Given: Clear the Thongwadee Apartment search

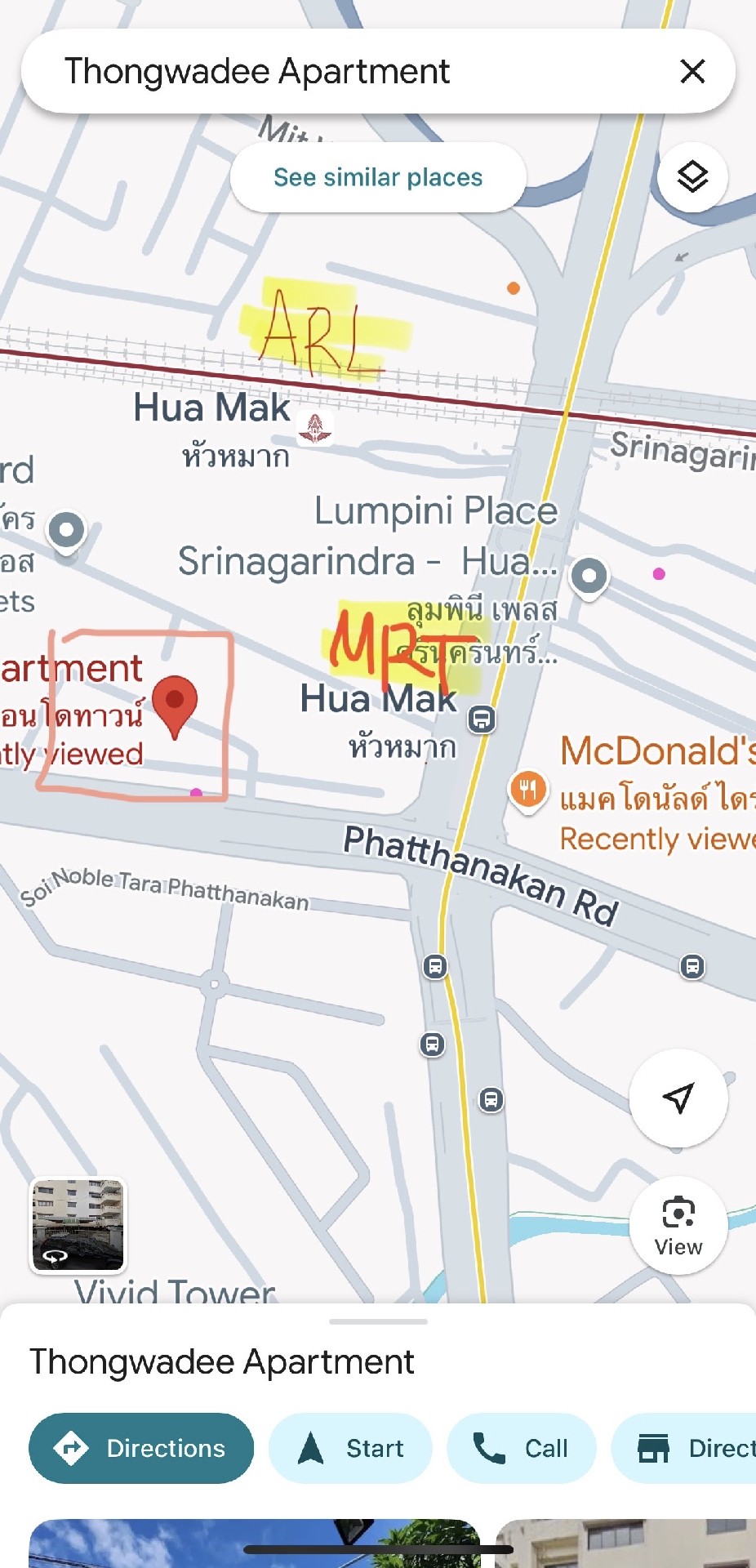Looking at the screenshot, I should [692, 72].
